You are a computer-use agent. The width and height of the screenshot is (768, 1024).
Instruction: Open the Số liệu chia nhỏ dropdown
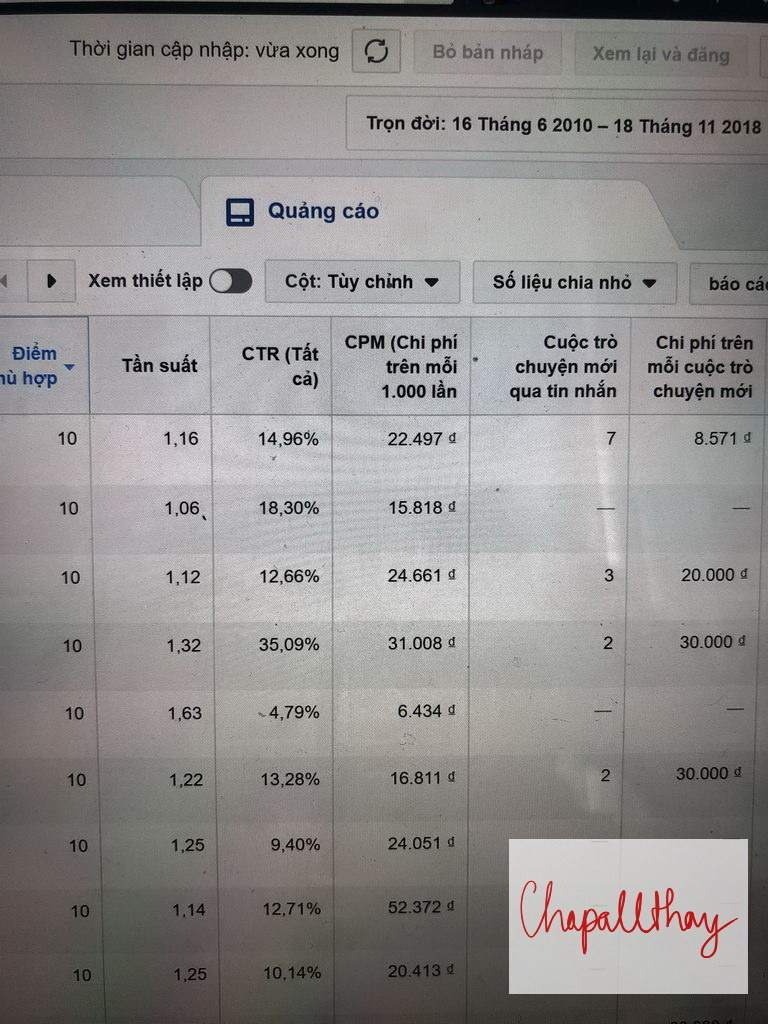point(574,283)
